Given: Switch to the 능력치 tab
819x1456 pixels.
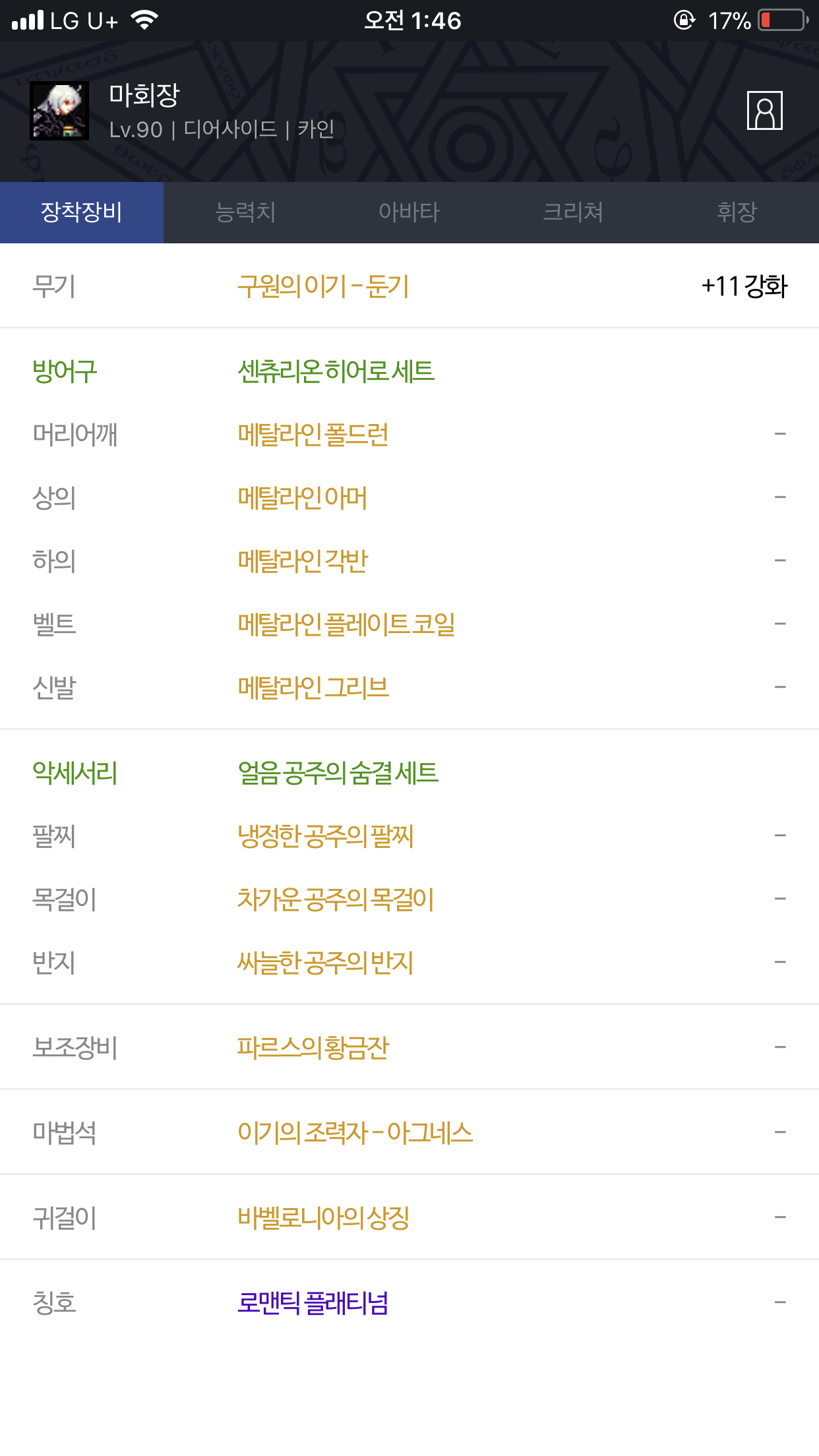Looking at the screenshot, I should click(x=245, y=212).
